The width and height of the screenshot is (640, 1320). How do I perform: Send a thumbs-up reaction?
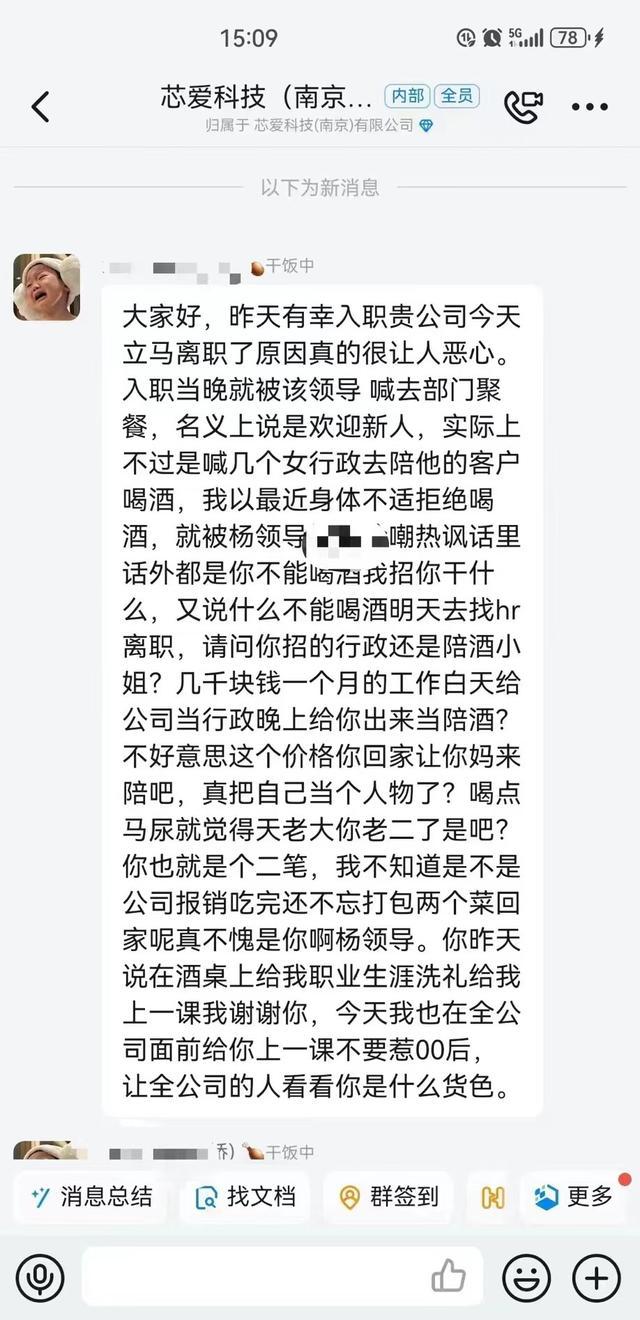pos(449,1276)
